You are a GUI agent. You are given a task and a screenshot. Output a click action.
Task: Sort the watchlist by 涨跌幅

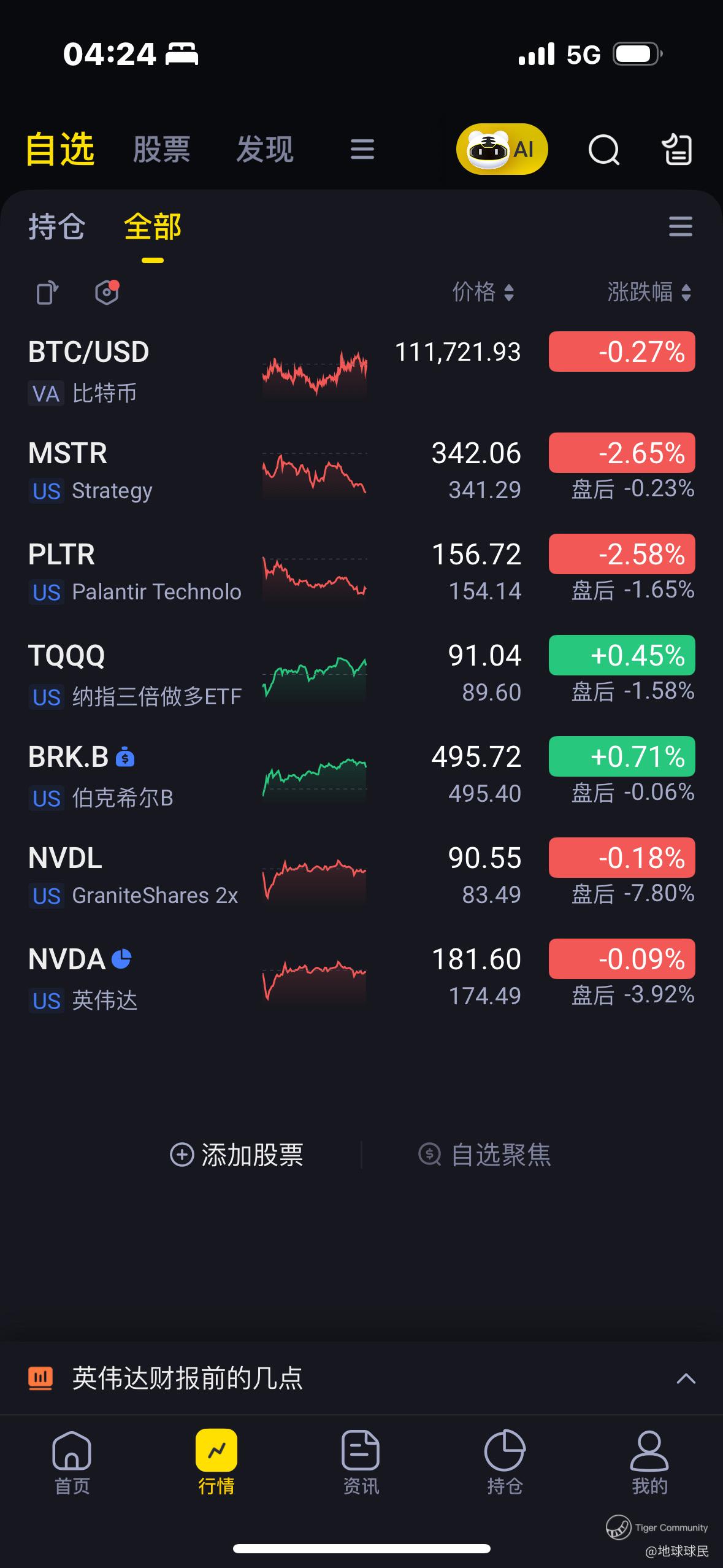(x=649, y=292)
